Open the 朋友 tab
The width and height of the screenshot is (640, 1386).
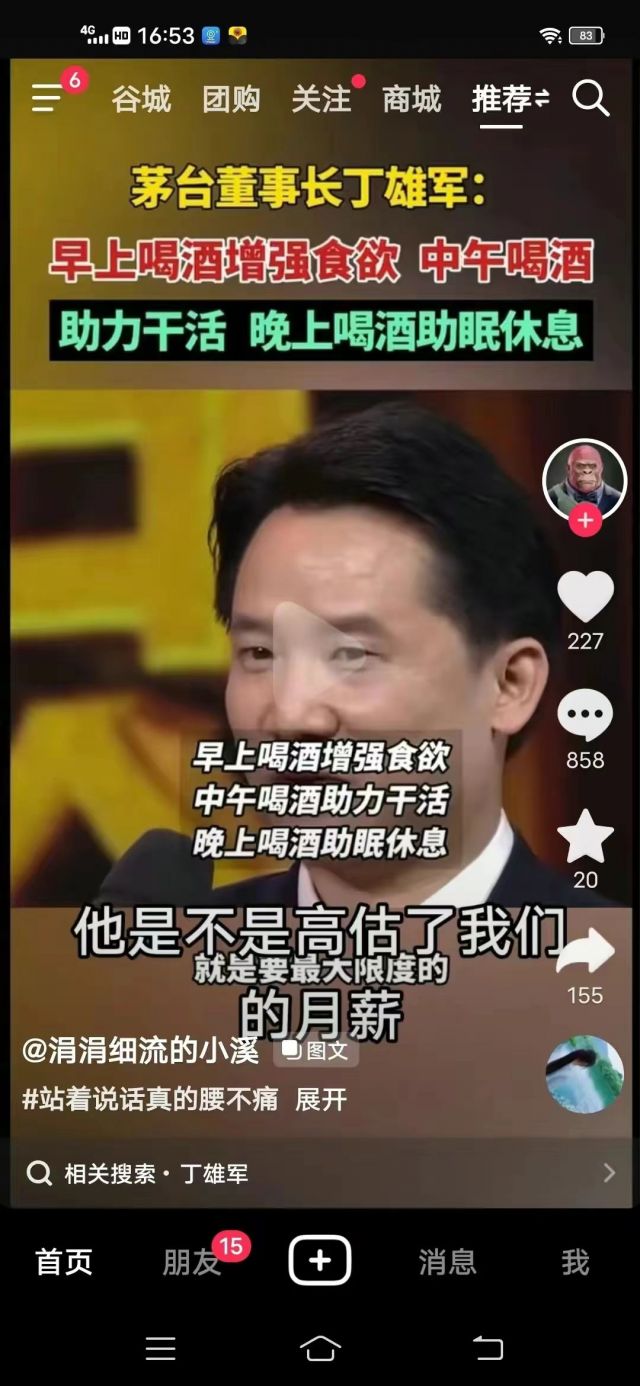pyautogui.click(x=191, y=1262)
